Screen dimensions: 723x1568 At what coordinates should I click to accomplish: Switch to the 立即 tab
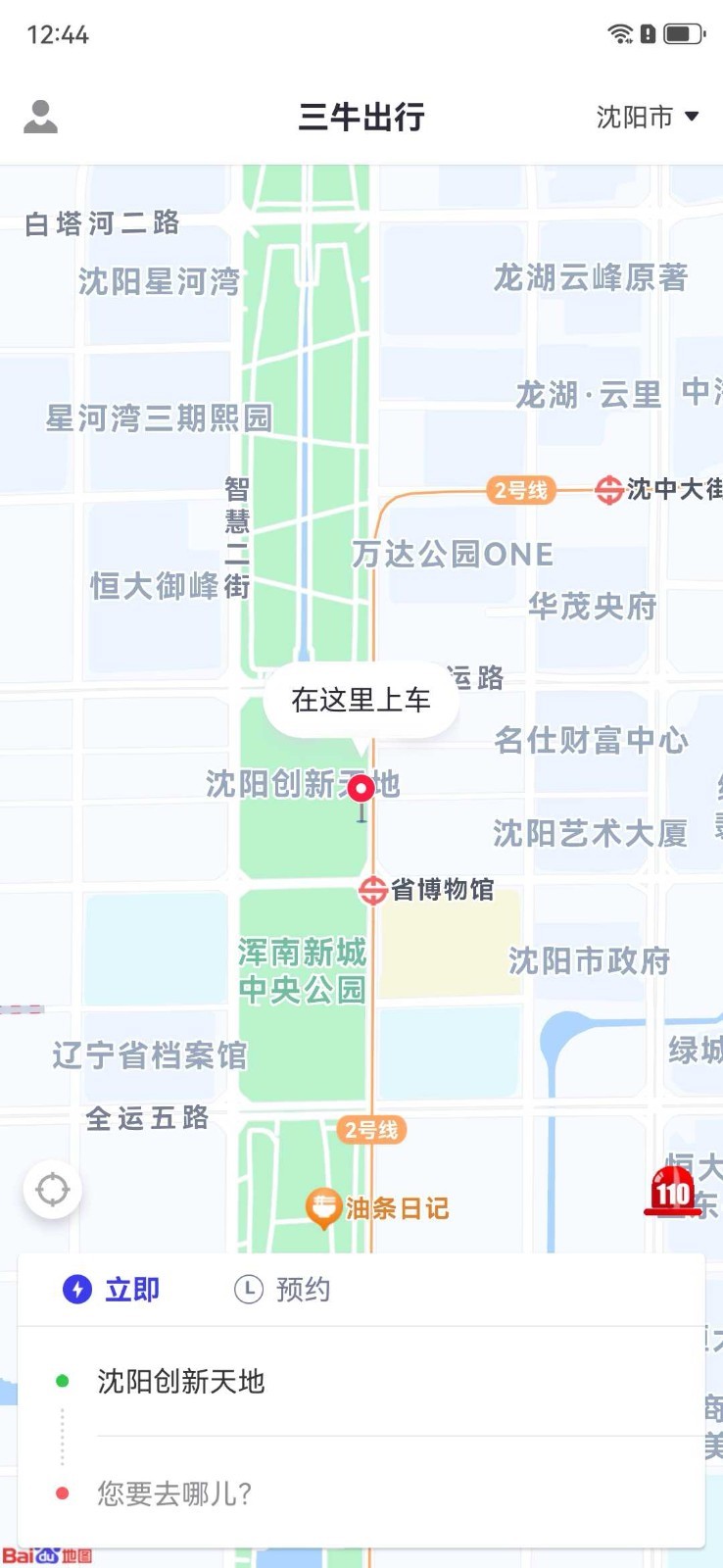112,1290
